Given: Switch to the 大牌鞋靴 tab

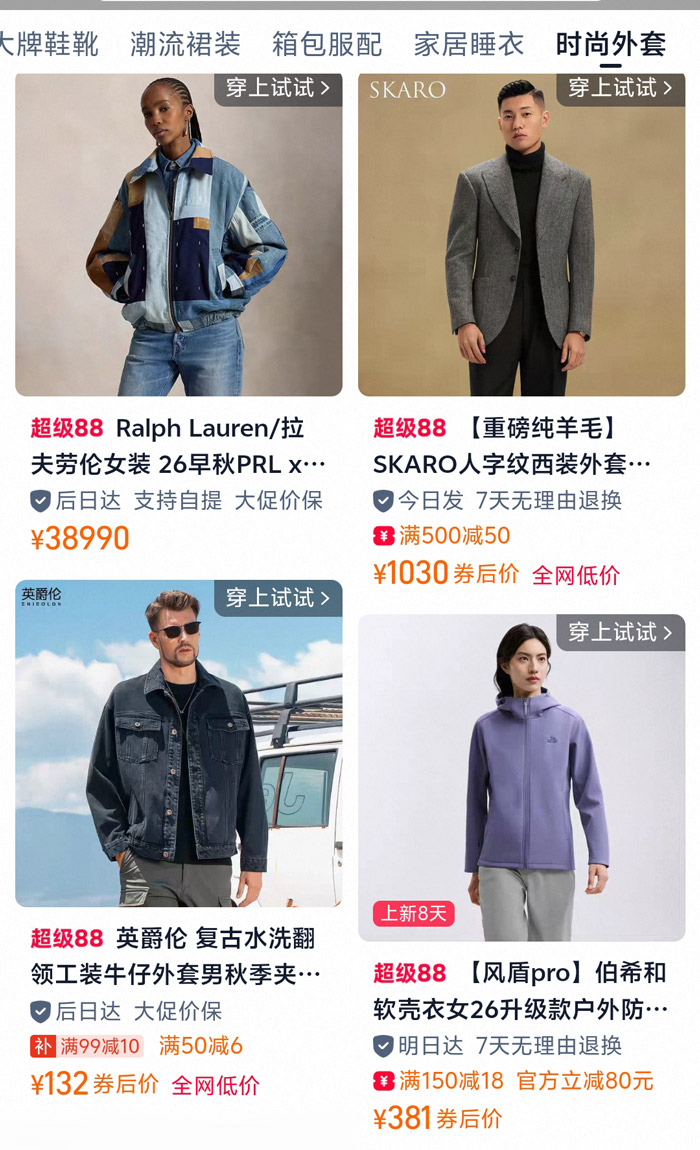Looking at the screenshot, I should tap(48, 44).
